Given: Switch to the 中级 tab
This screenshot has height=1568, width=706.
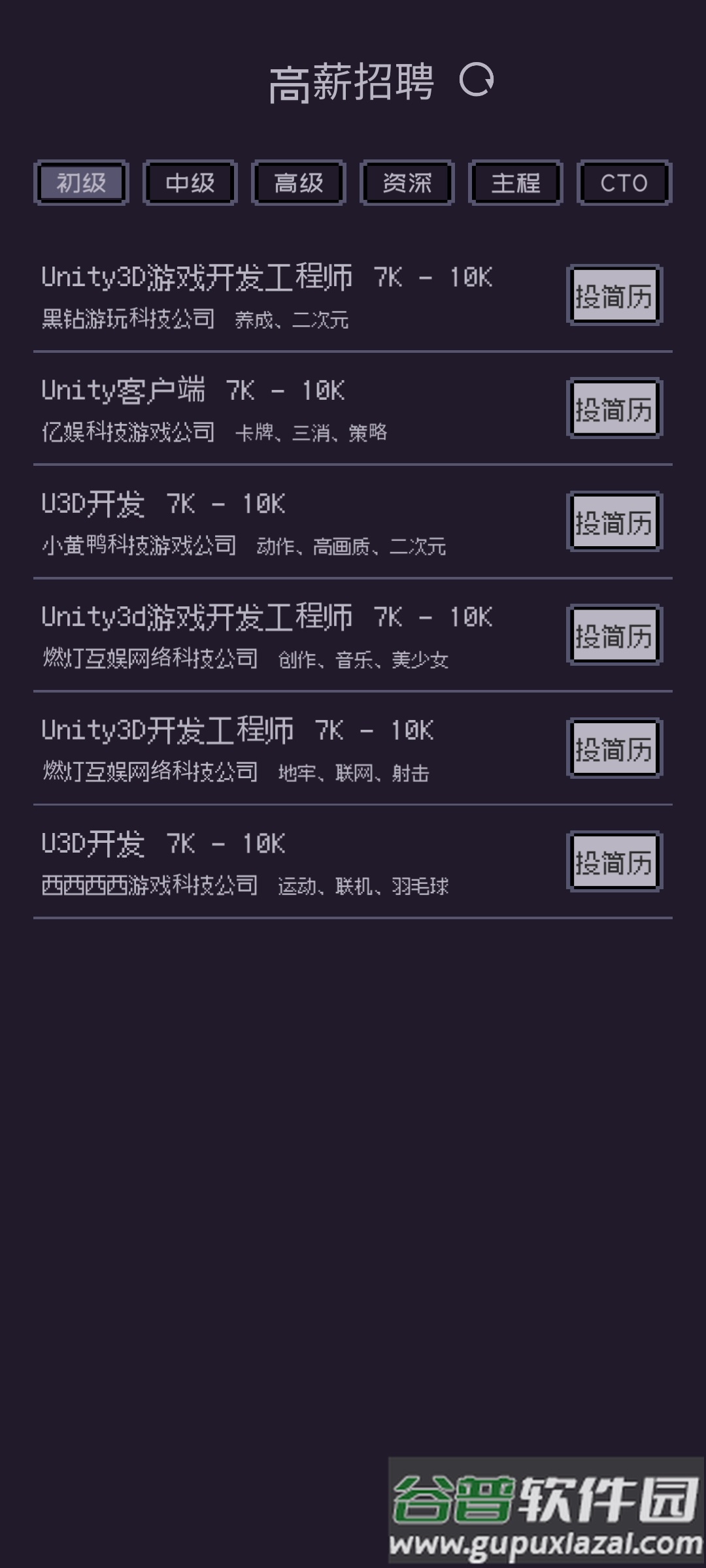Looking at the screenshot, I should point(190,183).
